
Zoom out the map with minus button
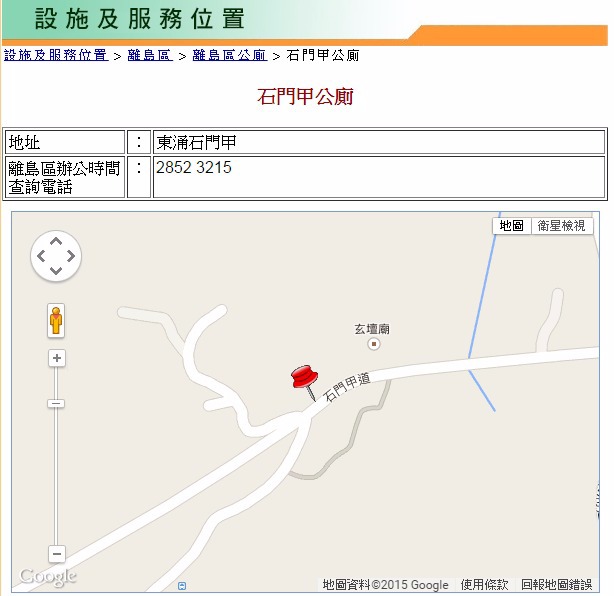pos(57,554)
